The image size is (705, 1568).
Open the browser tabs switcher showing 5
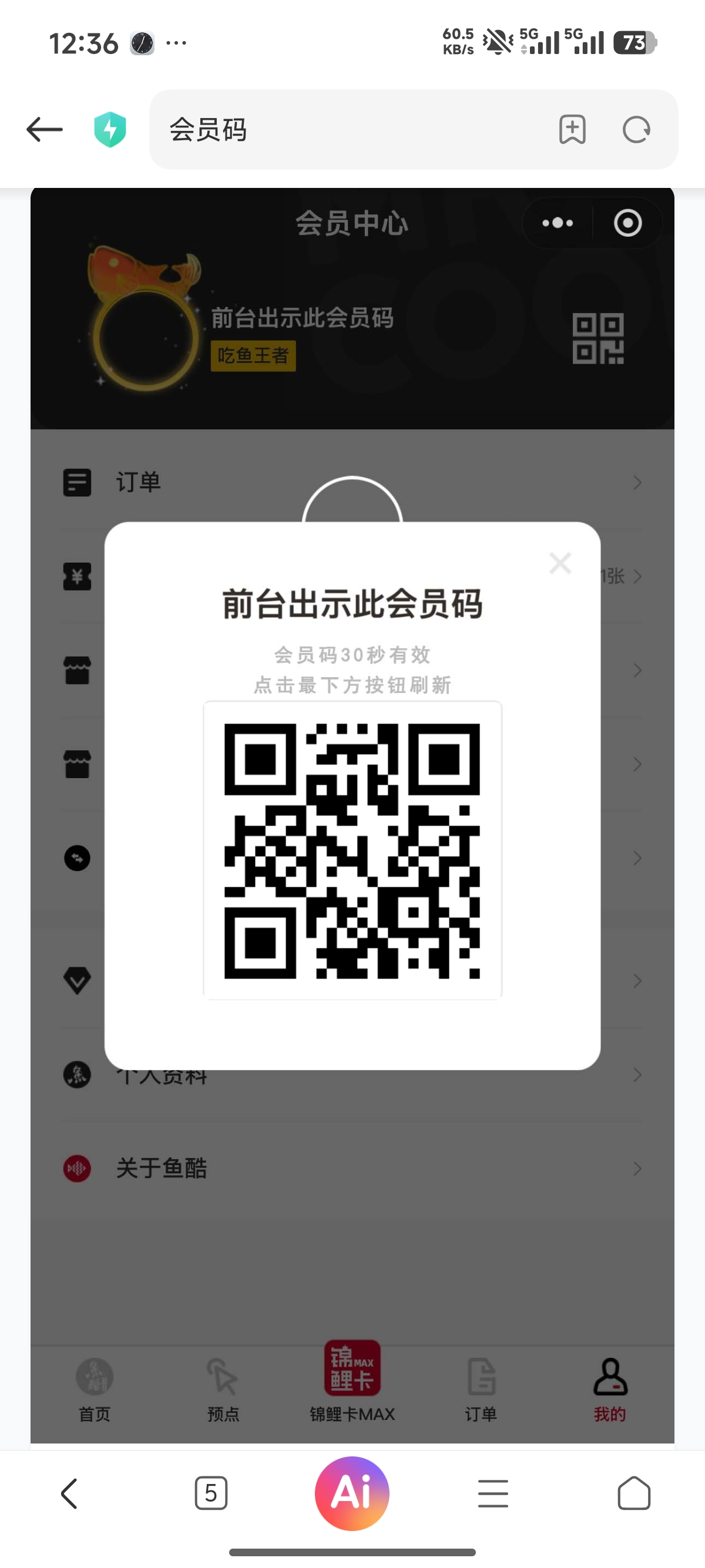(211, 1492)
